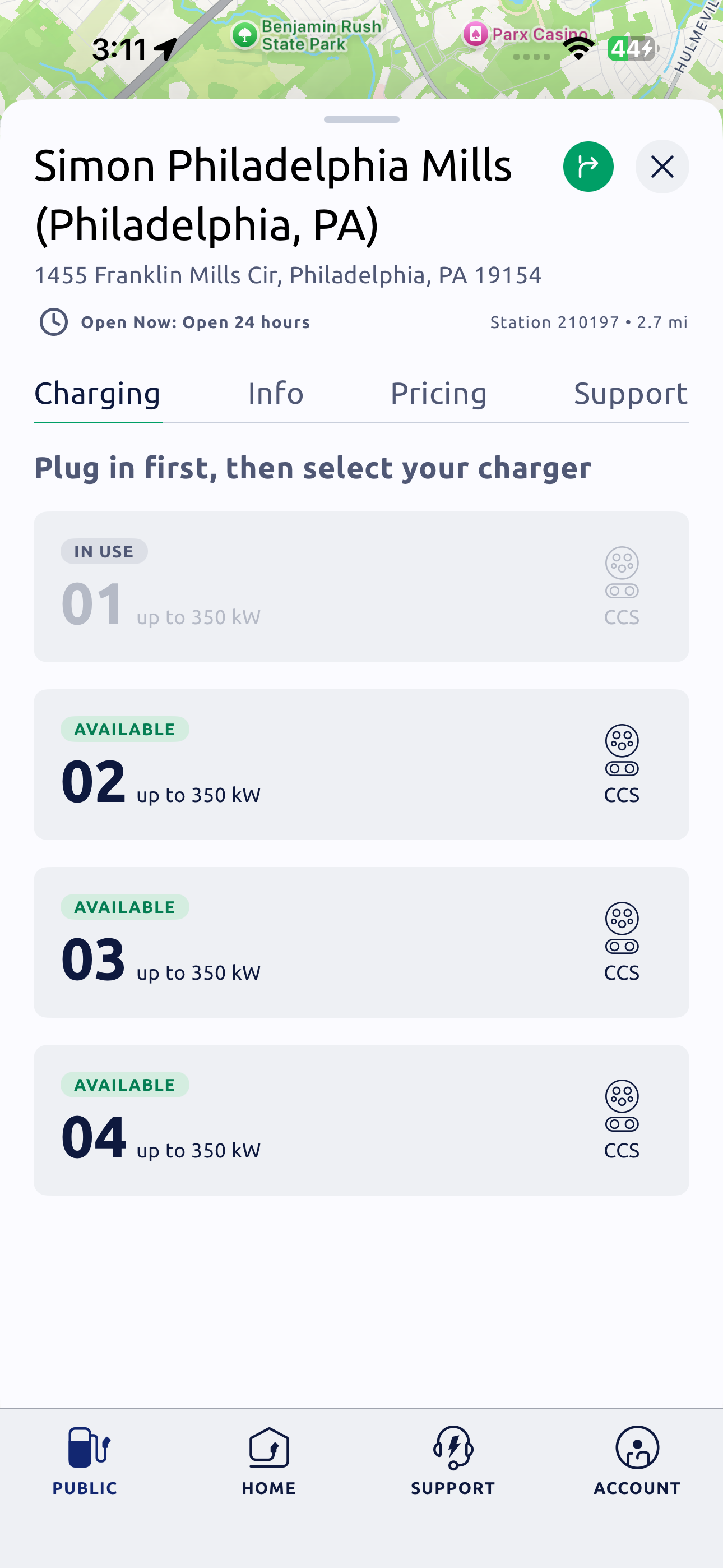Get directions to Simon Philadelphia Mills
Screen dimensions: 723x1568
[588, 166]
